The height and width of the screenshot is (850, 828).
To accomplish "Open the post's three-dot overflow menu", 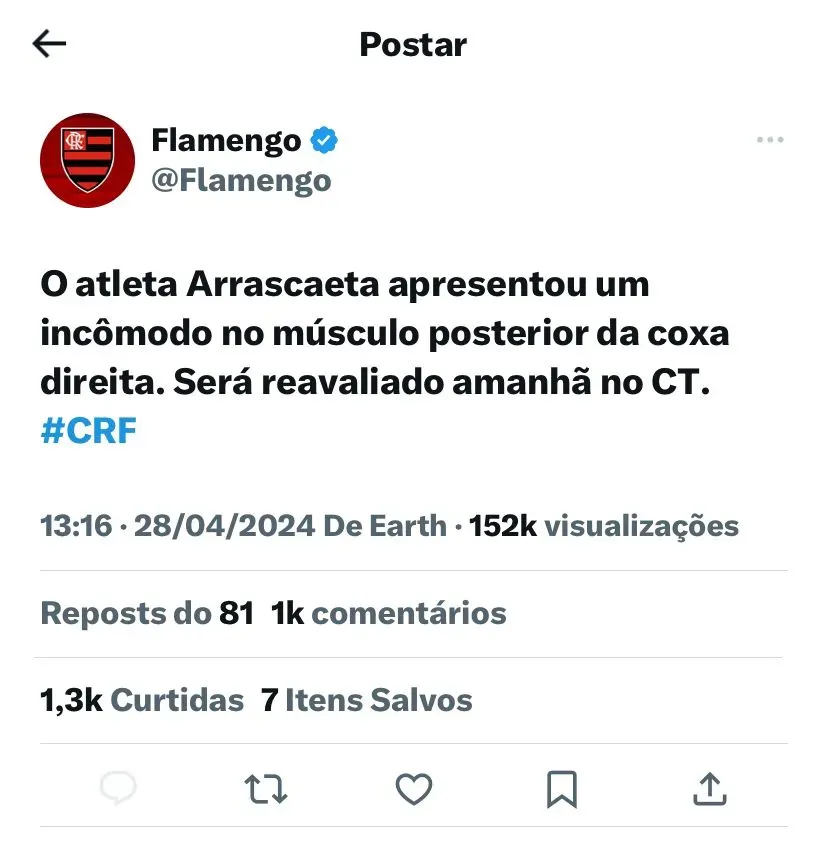I will click(x=769, y=140).
